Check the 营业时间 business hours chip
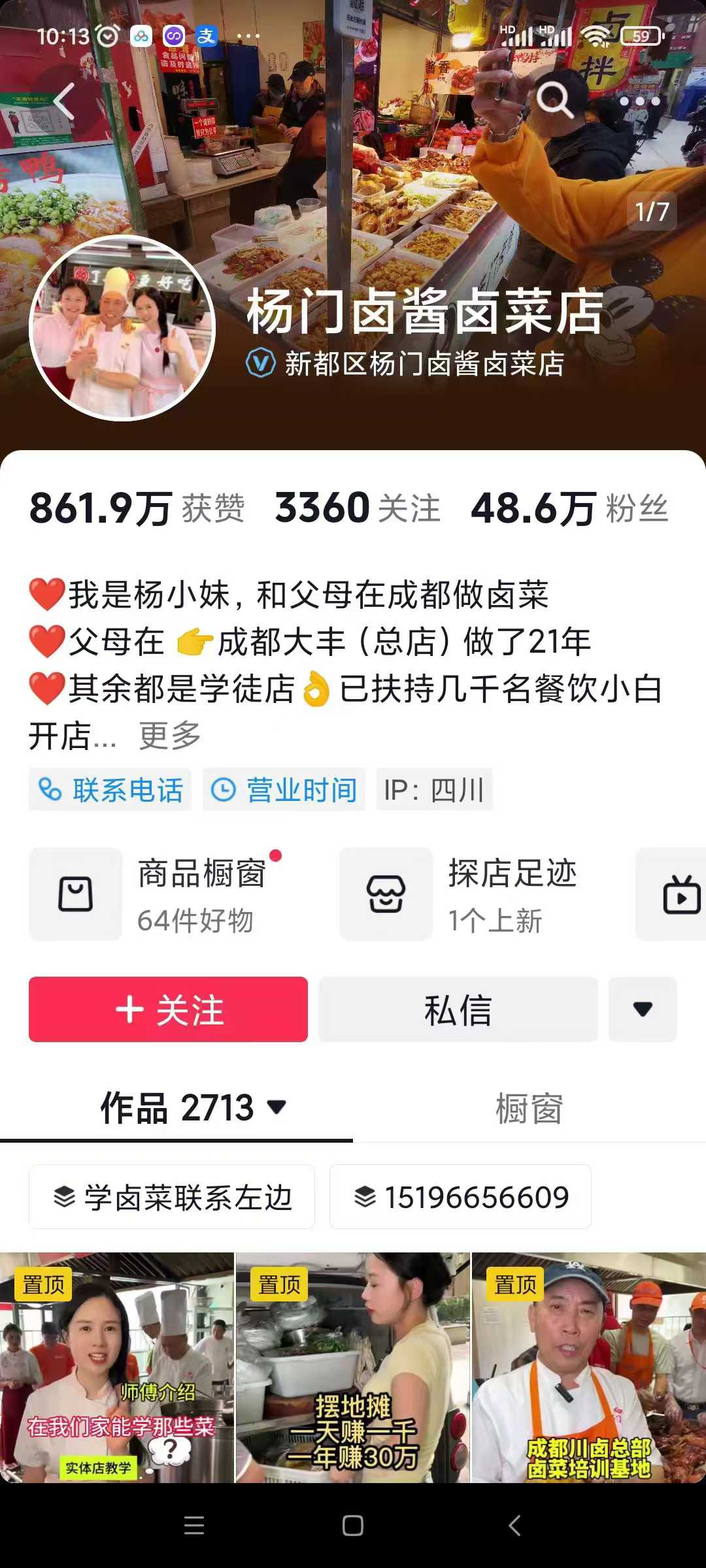 pyautogui.click(x=284, y=790)
